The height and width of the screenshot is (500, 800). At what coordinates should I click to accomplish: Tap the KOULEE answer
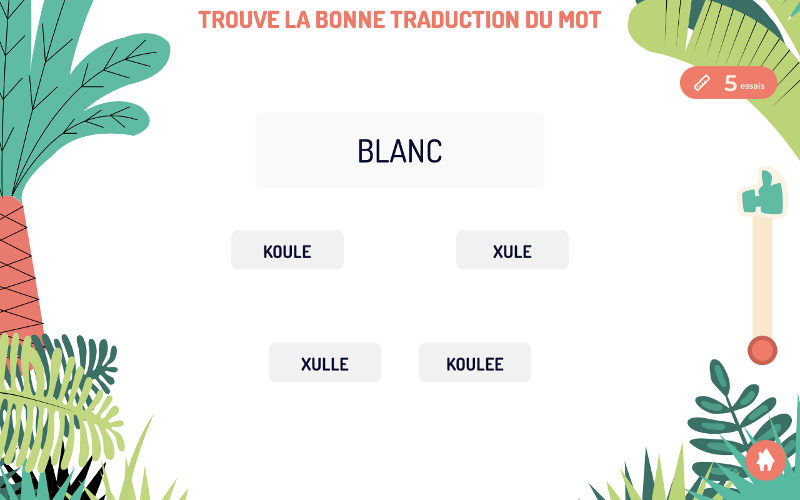pyautogui.click(x=474, y=363)
